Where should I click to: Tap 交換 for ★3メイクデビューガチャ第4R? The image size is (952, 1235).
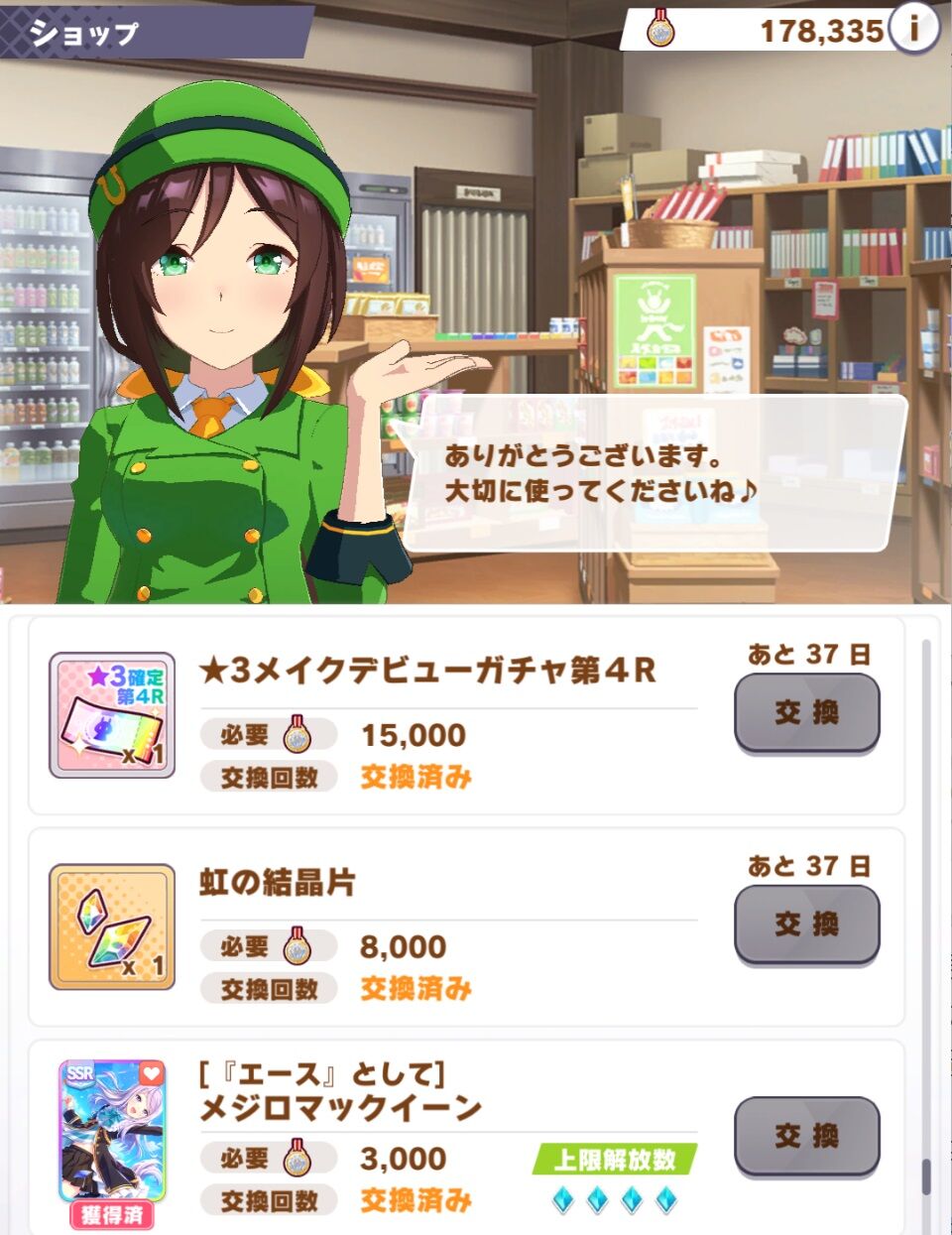click(806, 712)
